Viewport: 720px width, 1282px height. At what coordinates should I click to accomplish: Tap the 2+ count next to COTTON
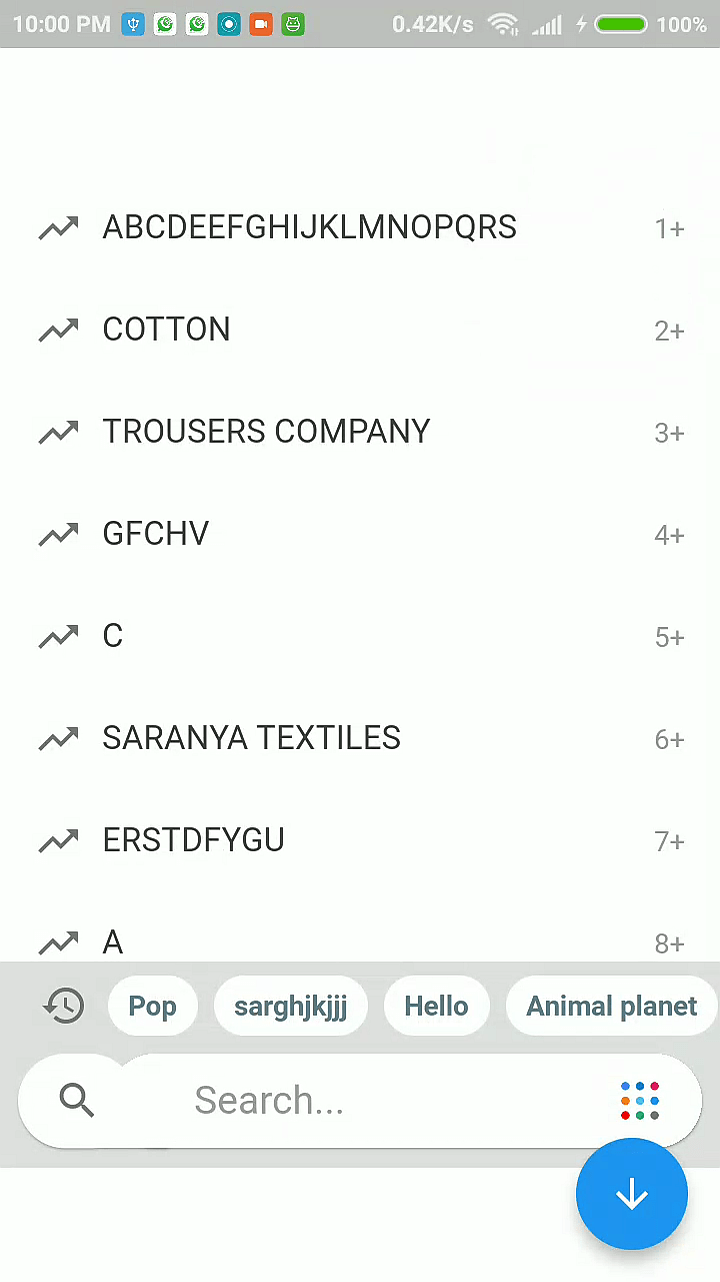coord(669,331)
